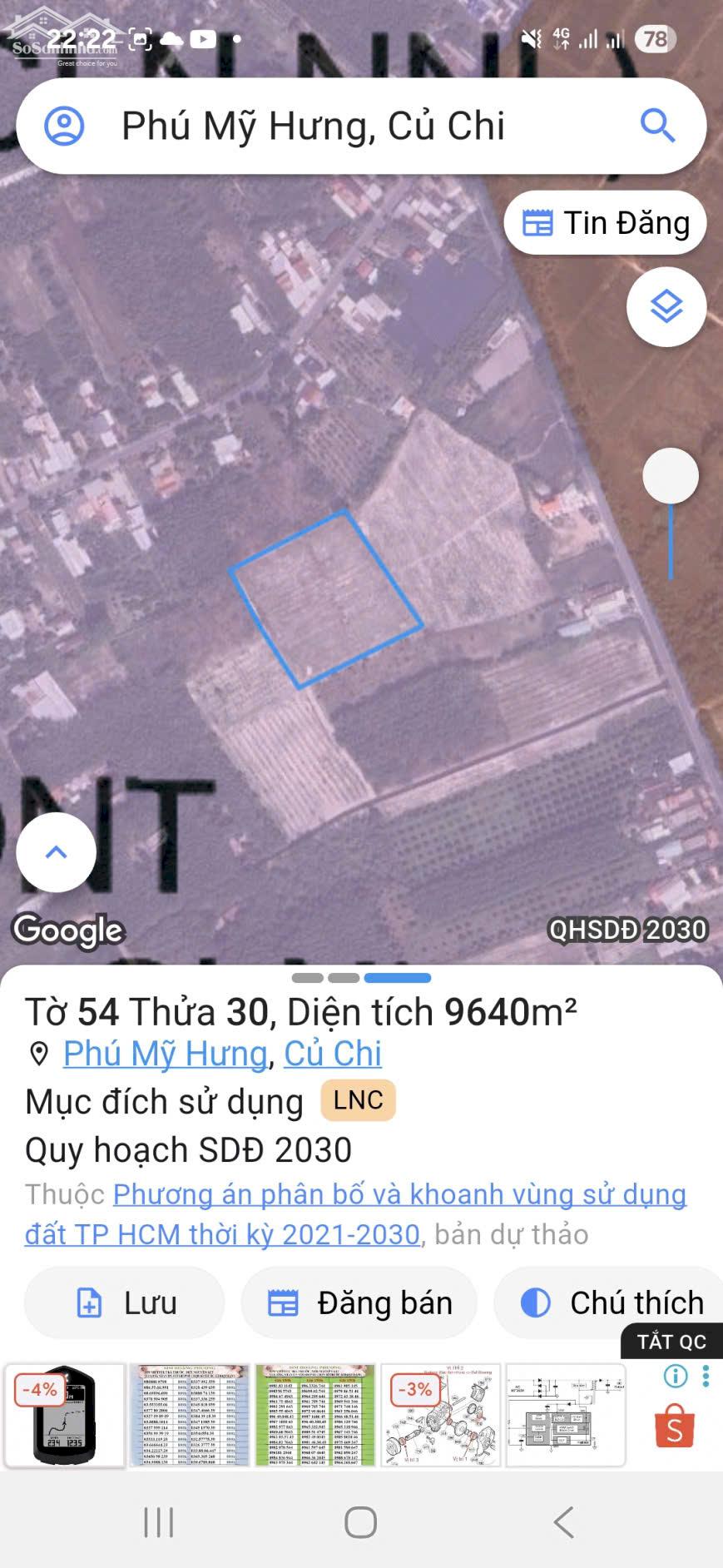Switch to the Tin Đăng view
The height and width of the screenshot is (1568, 723).
click(605, 222)
